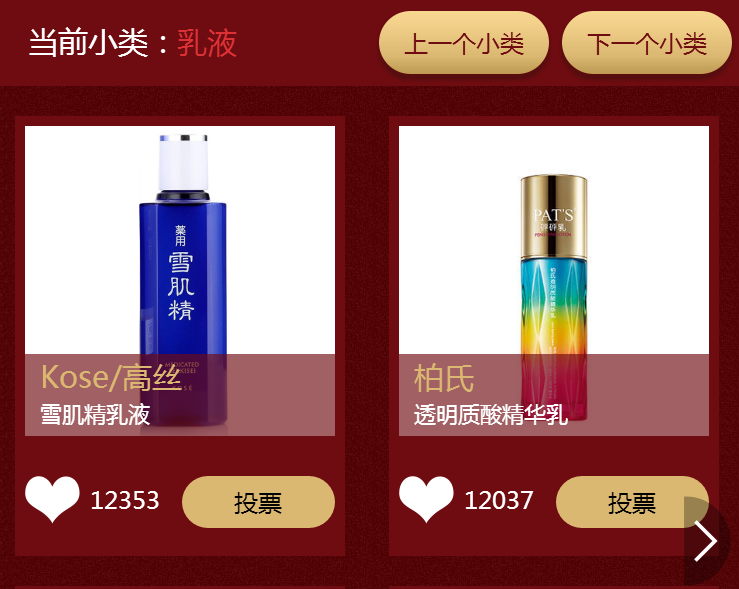Go to the next subcategory (下一个小类)

pyautogui.click(x=646, y=43)
